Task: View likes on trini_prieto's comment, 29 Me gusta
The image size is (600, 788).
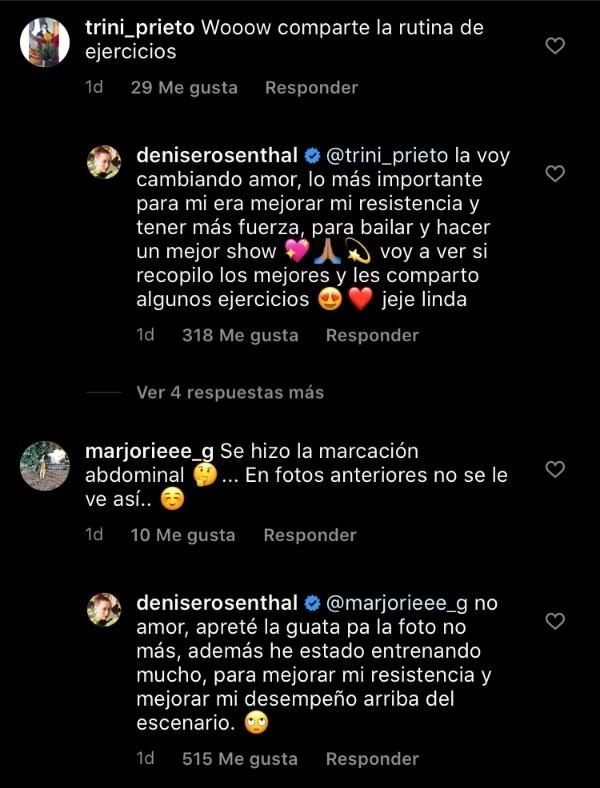Action: click(x=184, y=88)
